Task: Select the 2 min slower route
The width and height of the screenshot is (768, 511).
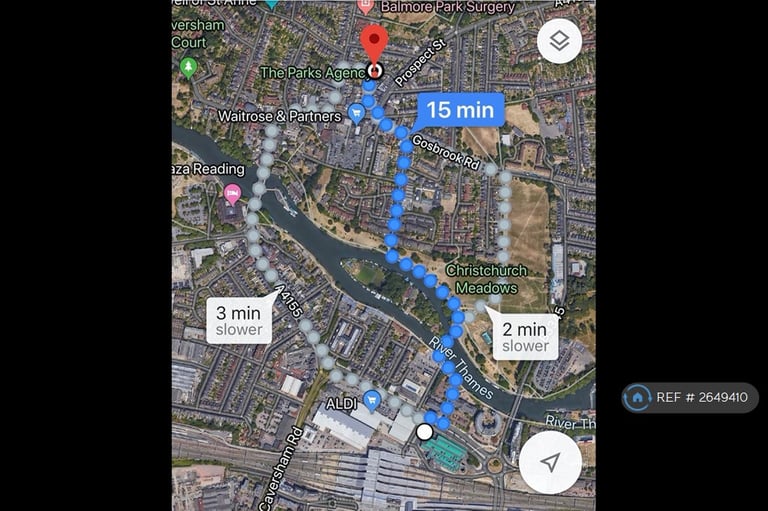Action: (525, 337)
